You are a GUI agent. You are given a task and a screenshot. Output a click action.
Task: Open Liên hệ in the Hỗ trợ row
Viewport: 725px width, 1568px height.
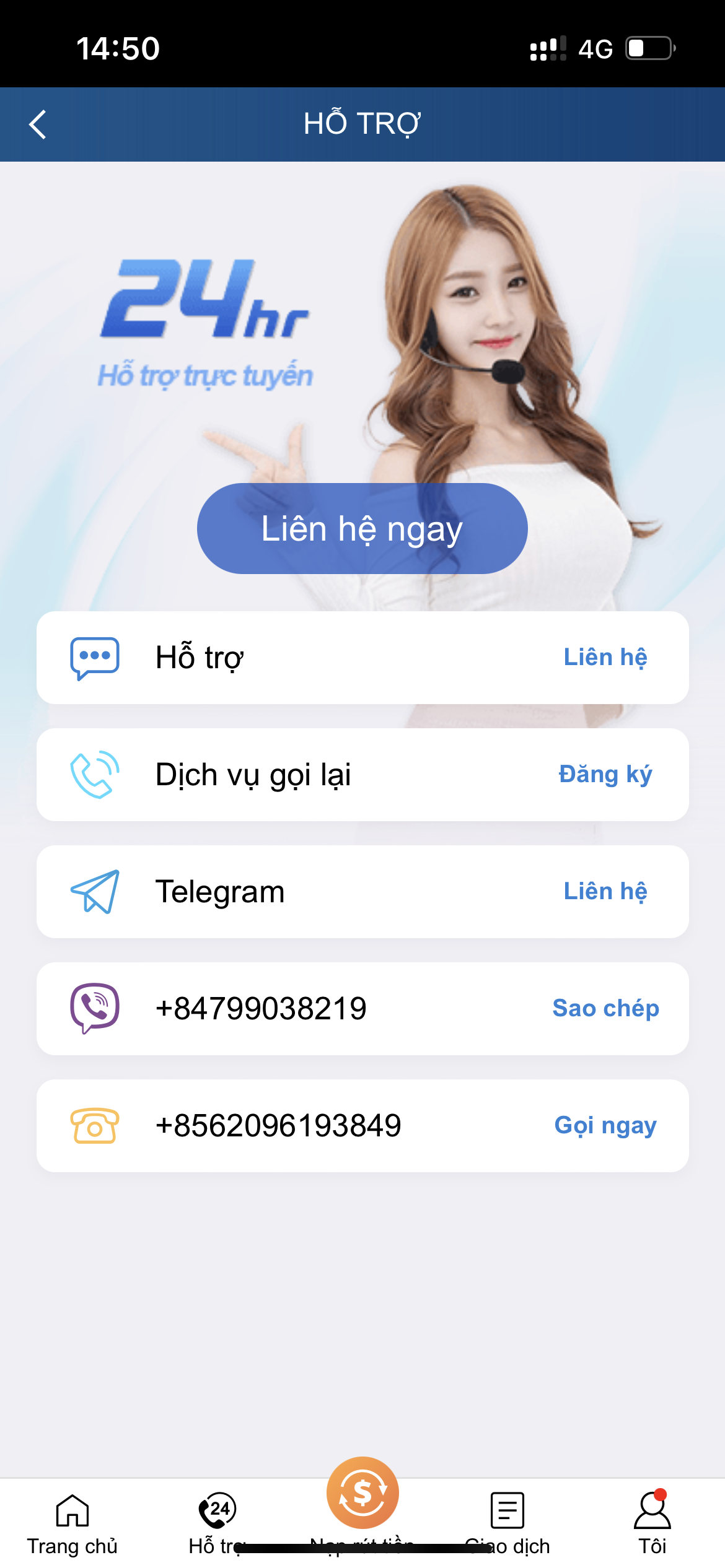605,657
